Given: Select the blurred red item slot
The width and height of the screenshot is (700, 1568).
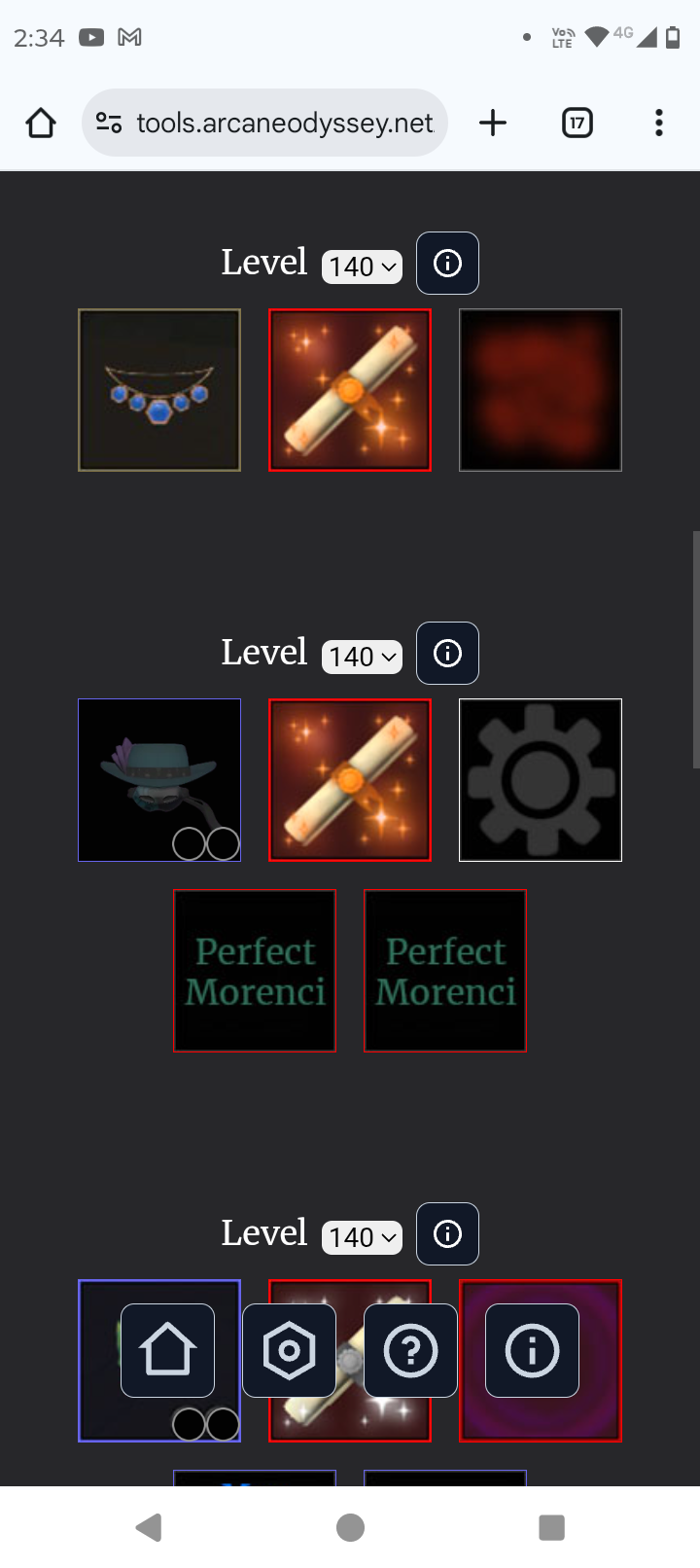Looking at the screenshot, I should coord(541,390).
